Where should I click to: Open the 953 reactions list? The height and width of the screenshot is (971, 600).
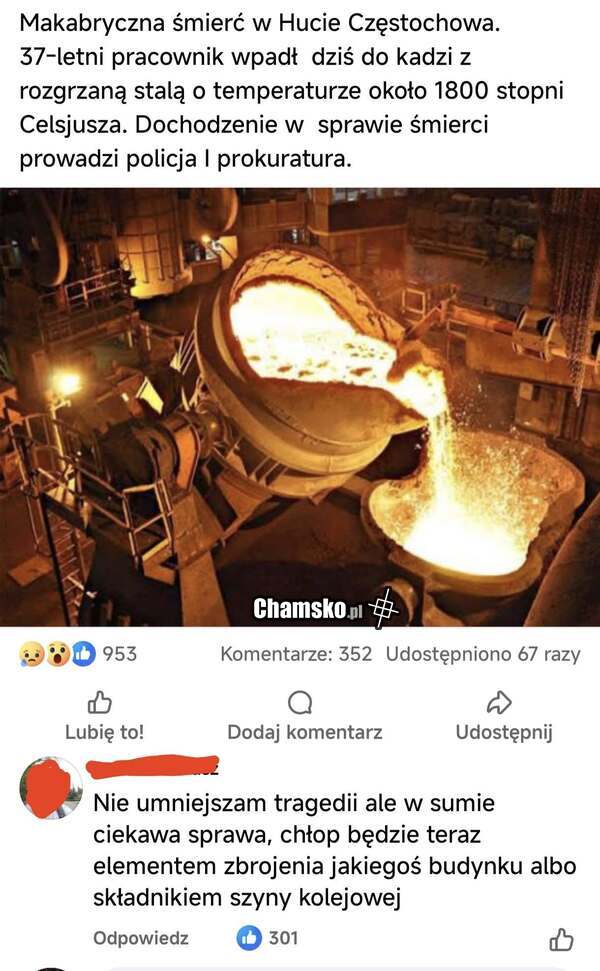tap(78, 654)
